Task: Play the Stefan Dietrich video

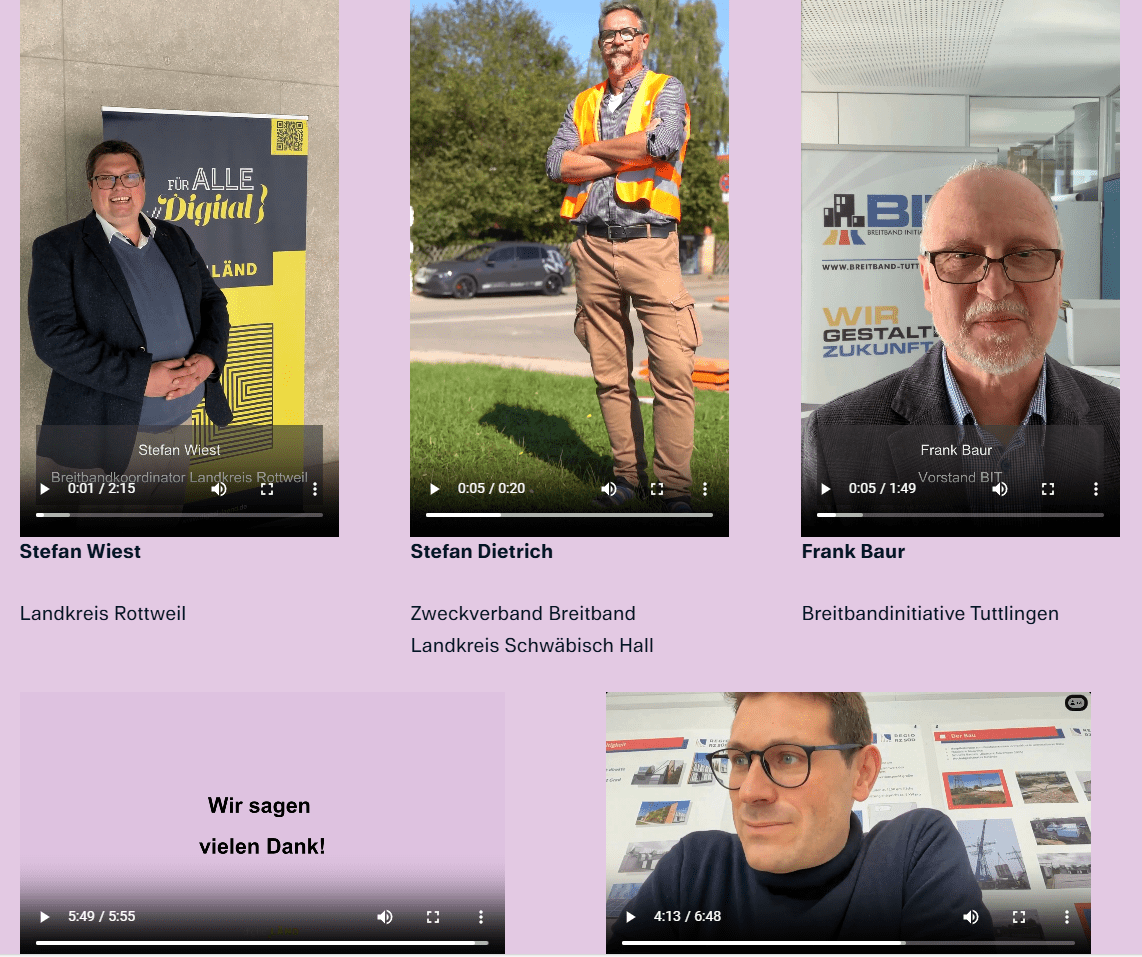Action: click(434, 489)
